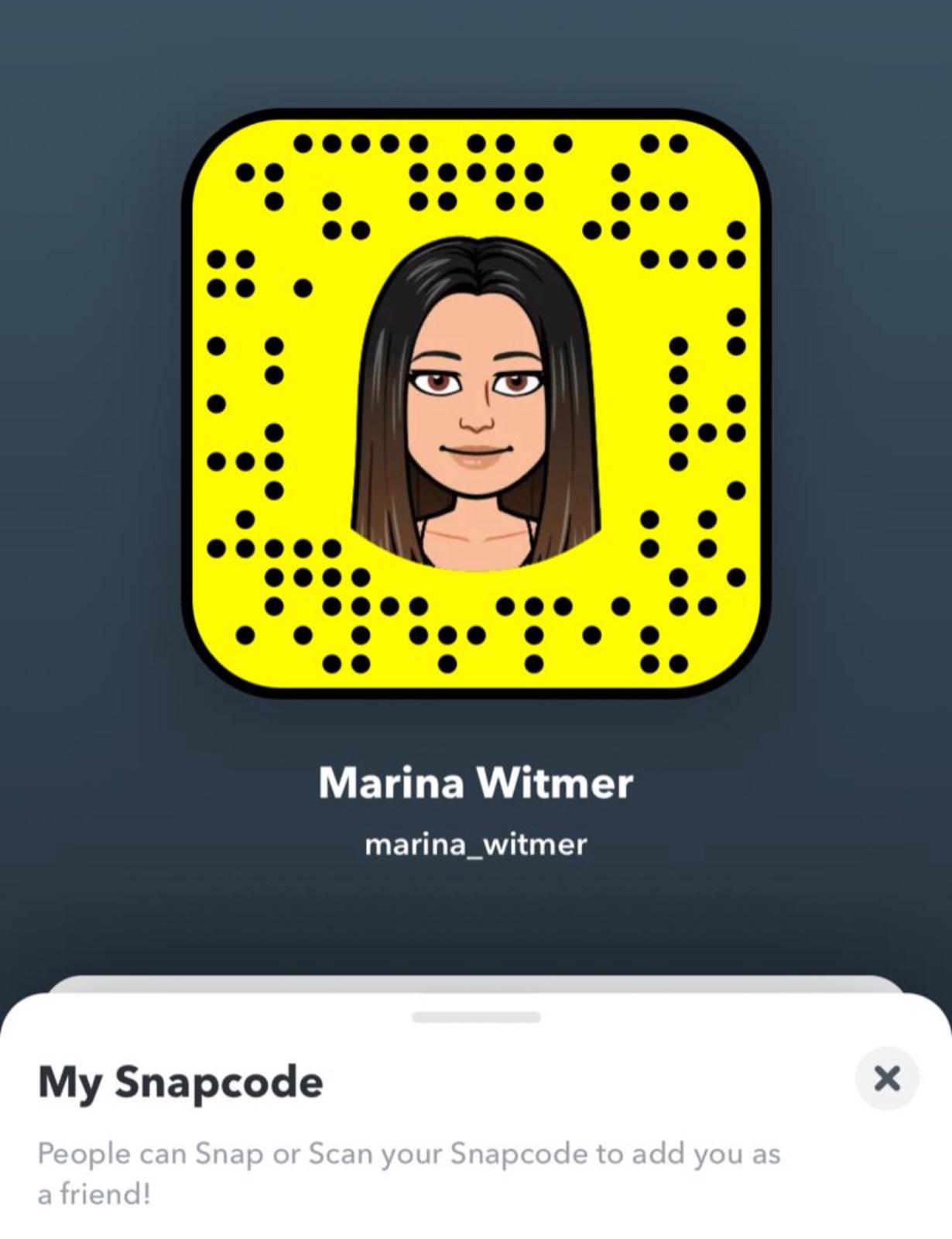Tap the sheet's drag handle
The width and height of the screenshot is (952, 1239).
click(x=476, y=1017)
